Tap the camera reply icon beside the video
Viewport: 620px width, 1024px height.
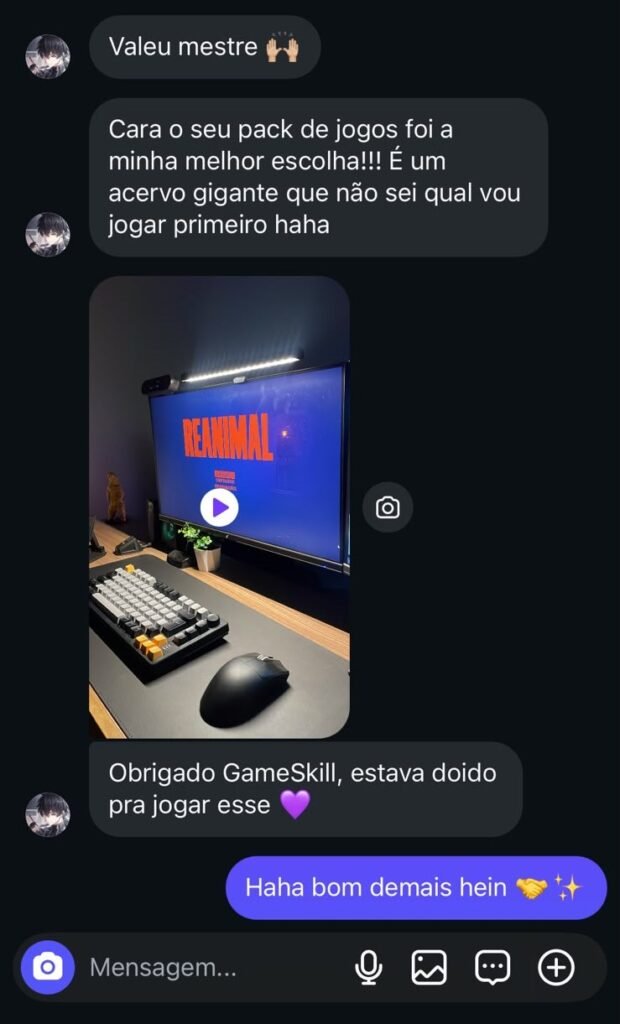click(x=387, y=507)
